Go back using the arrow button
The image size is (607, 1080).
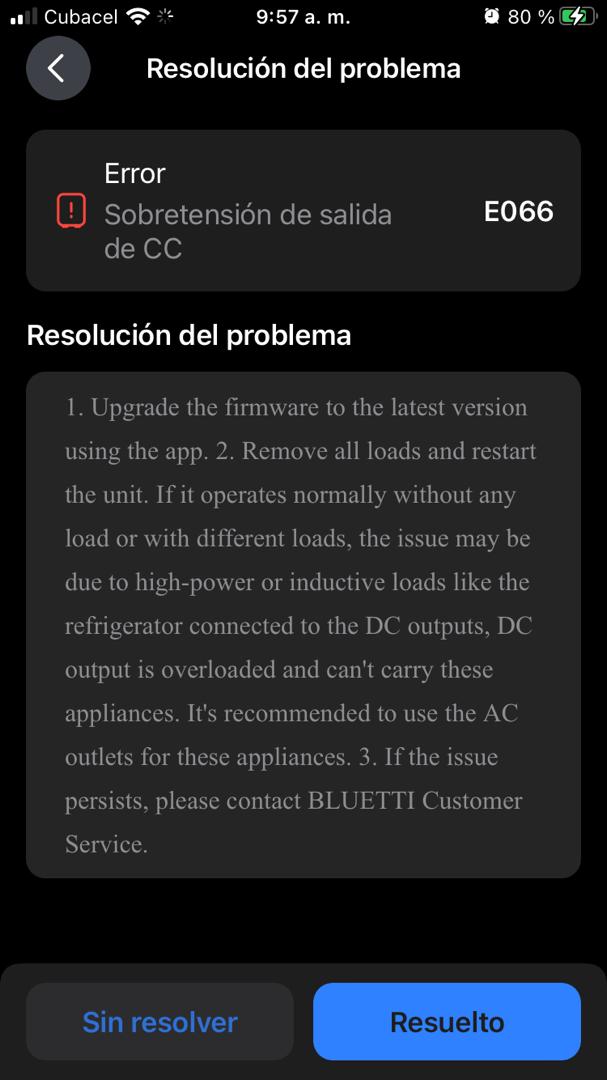point(58,68)
